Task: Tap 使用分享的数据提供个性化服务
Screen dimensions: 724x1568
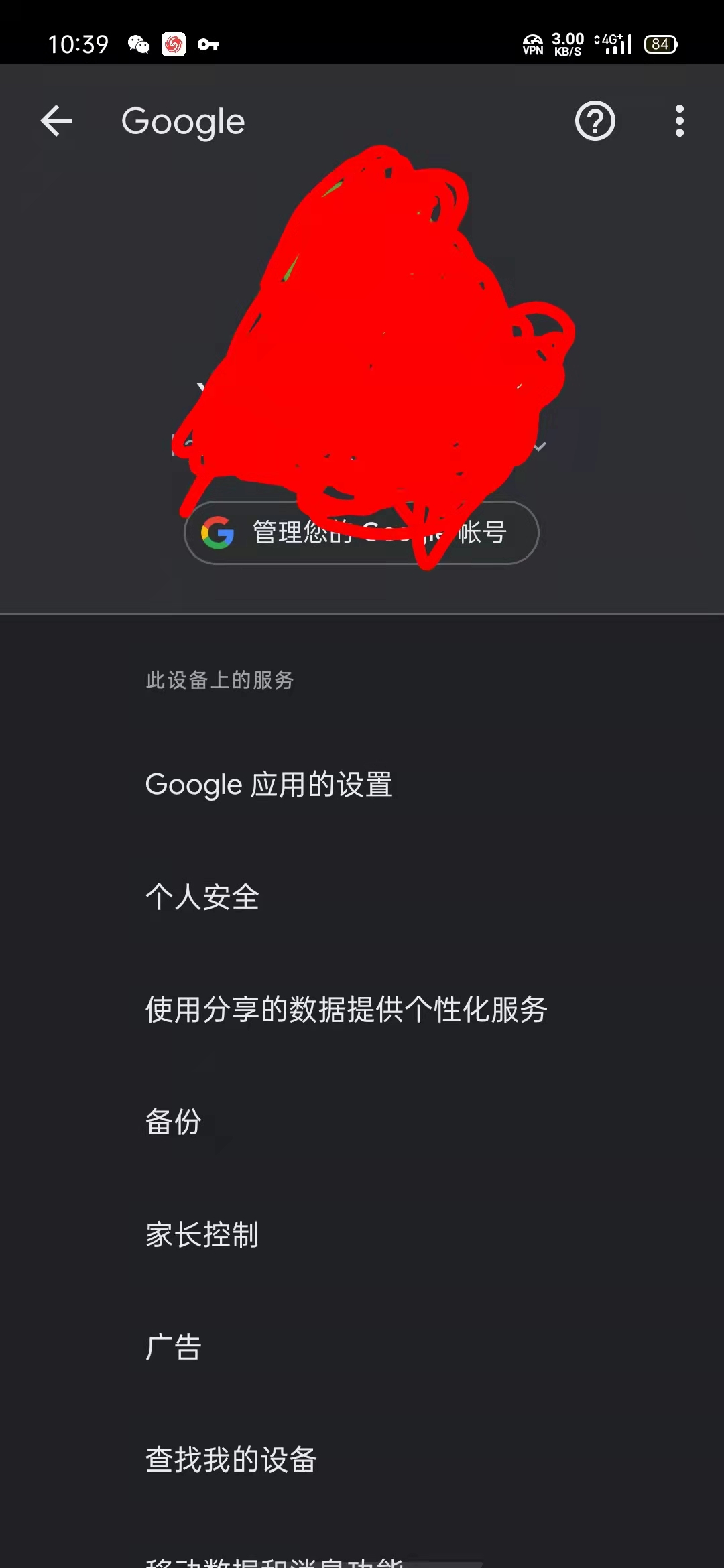Action: click(x=347, y=1009)
